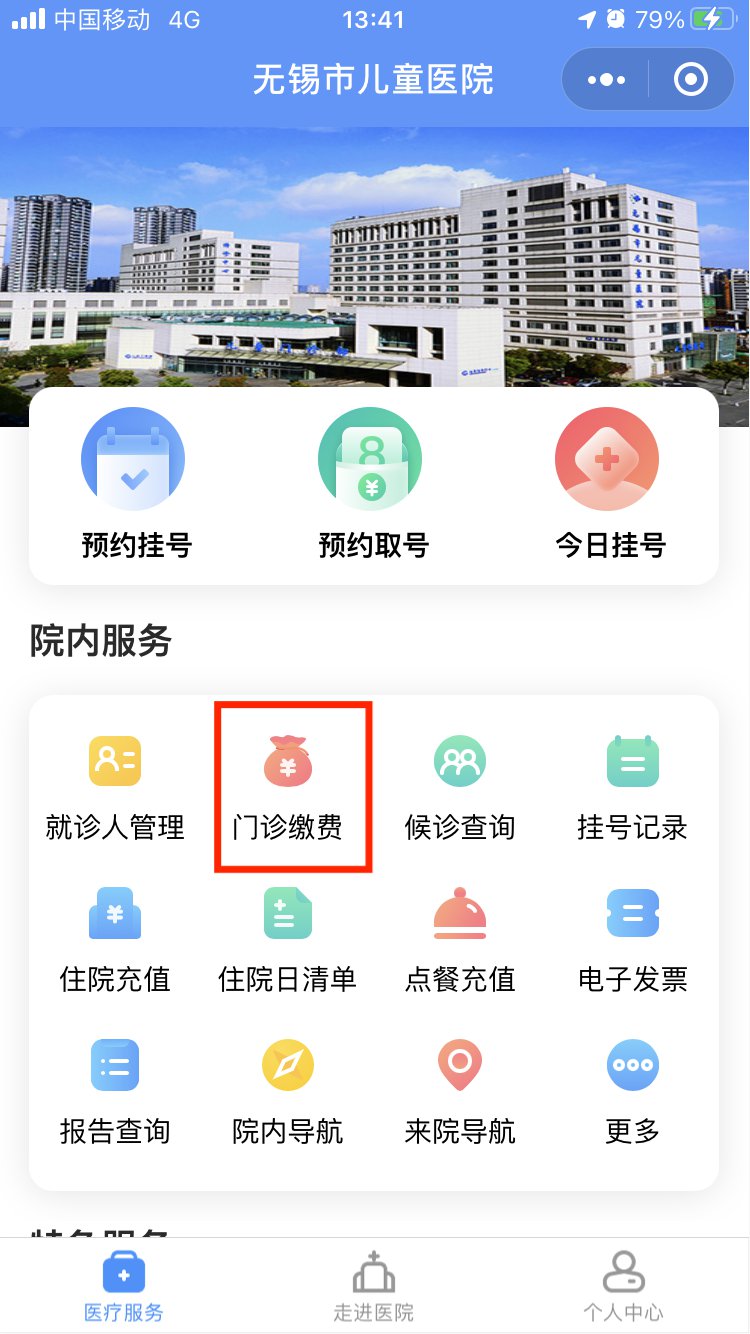This screenshot has width=750, height=1334.
Task: Close the mini program with the circle icon
Action: pyautogui.click(x=691, y=80)
